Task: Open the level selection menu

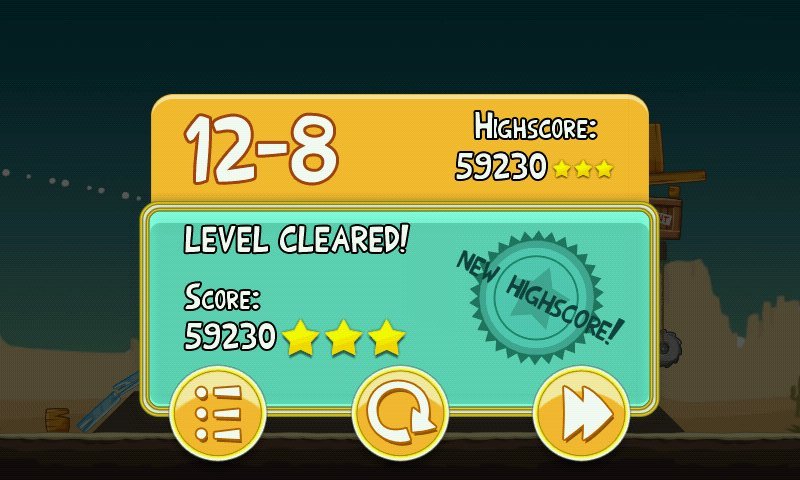Action: (217, 413)
